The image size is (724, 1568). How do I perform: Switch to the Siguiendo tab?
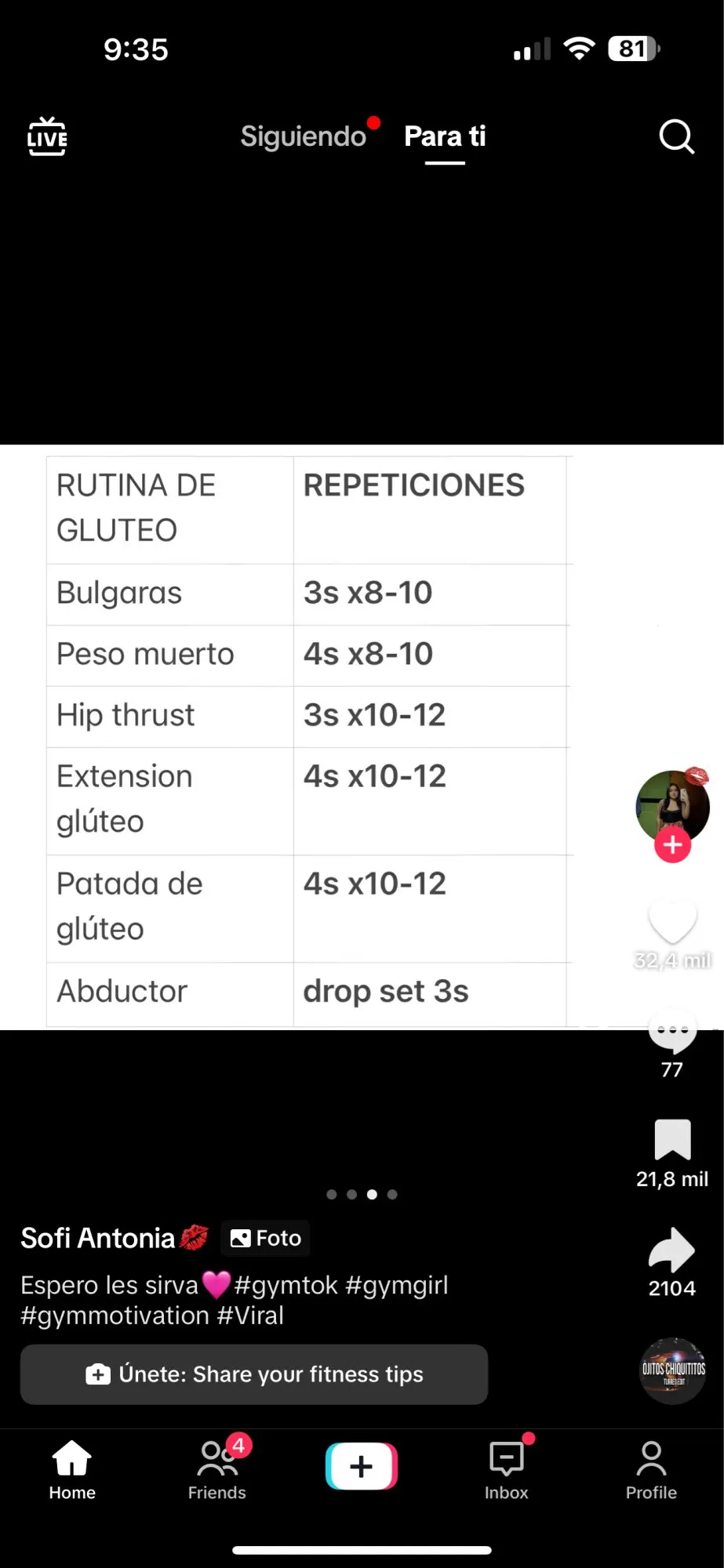coord(304,136)
